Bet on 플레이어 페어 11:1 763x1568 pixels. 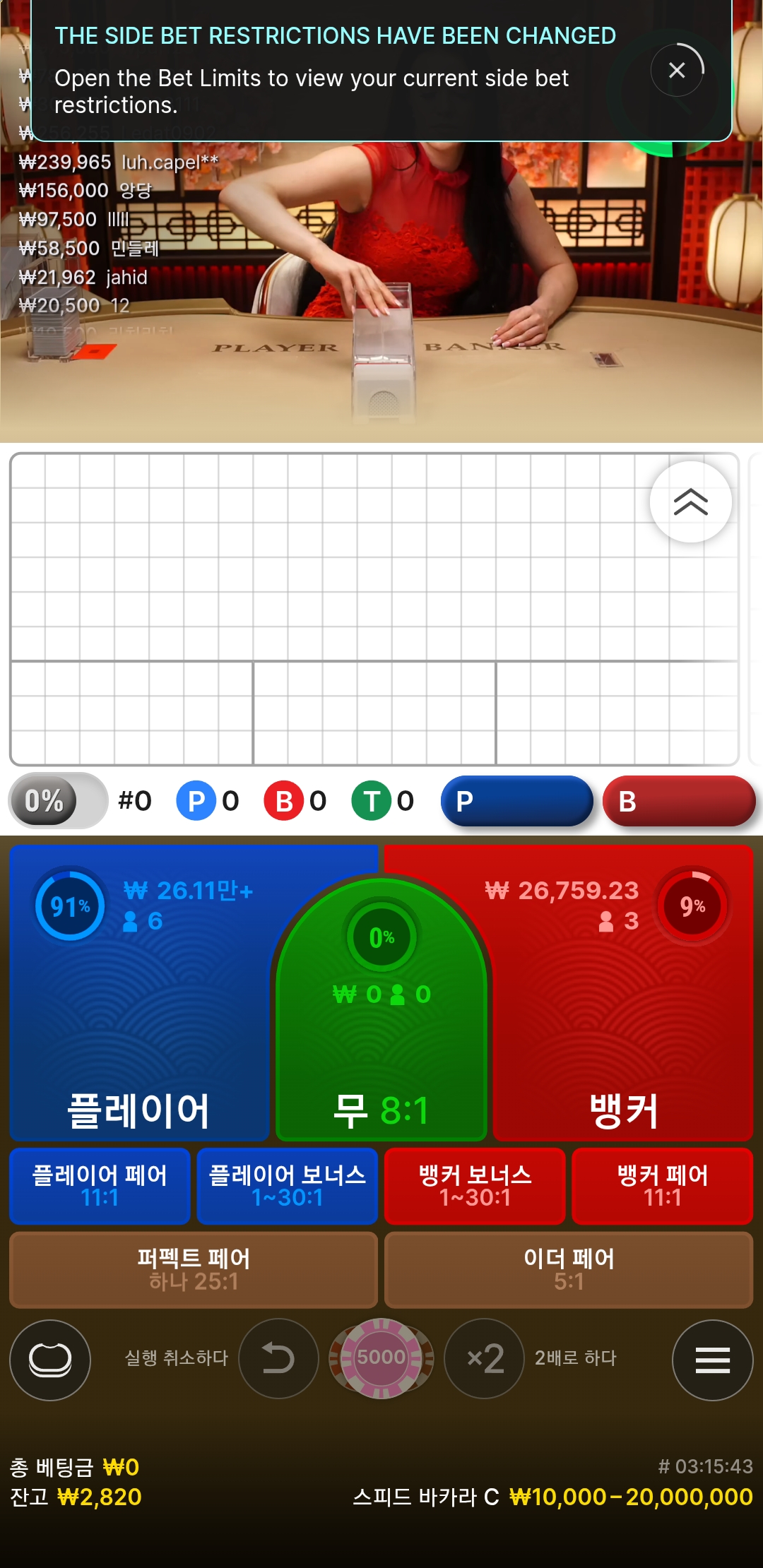(x=100, y=1186)
